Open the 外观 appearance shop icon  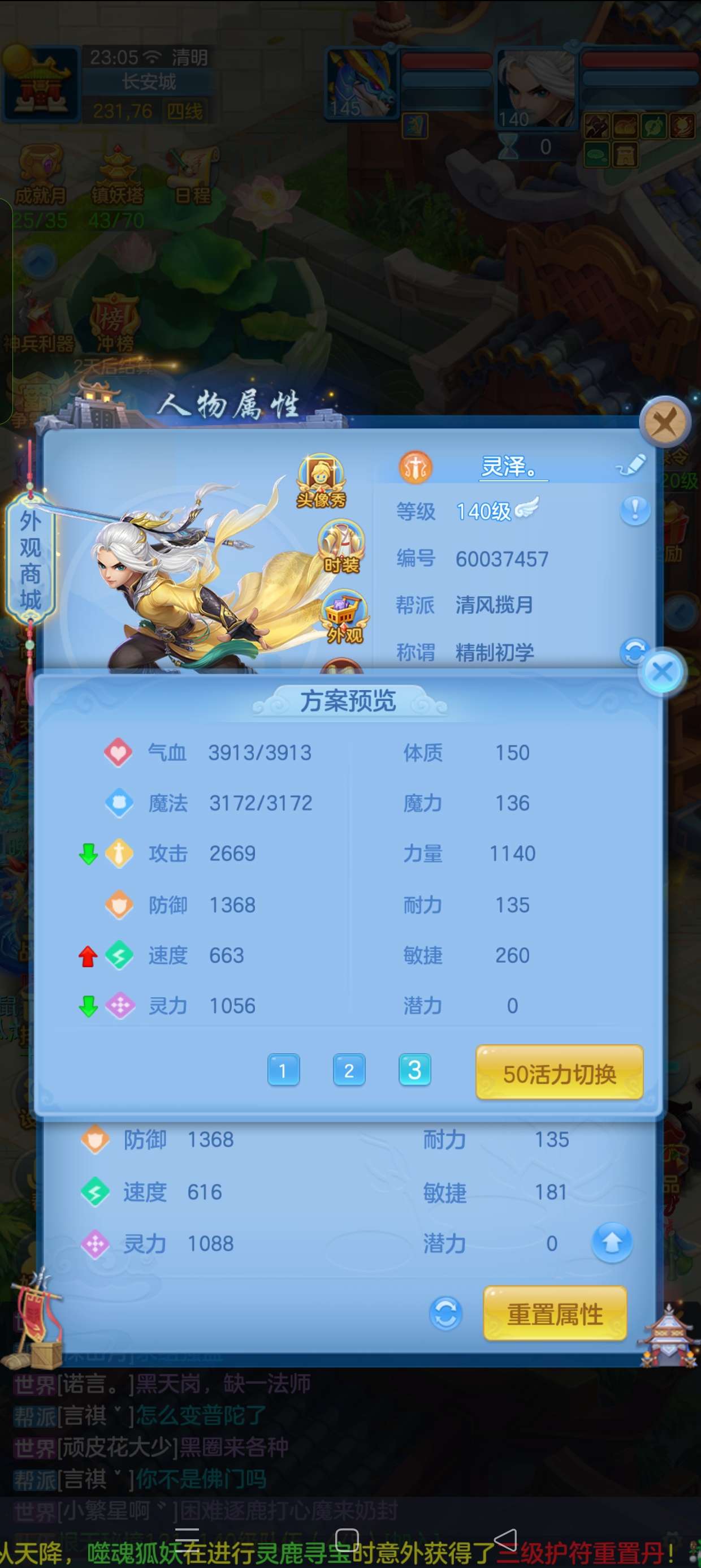click(344, 616)
